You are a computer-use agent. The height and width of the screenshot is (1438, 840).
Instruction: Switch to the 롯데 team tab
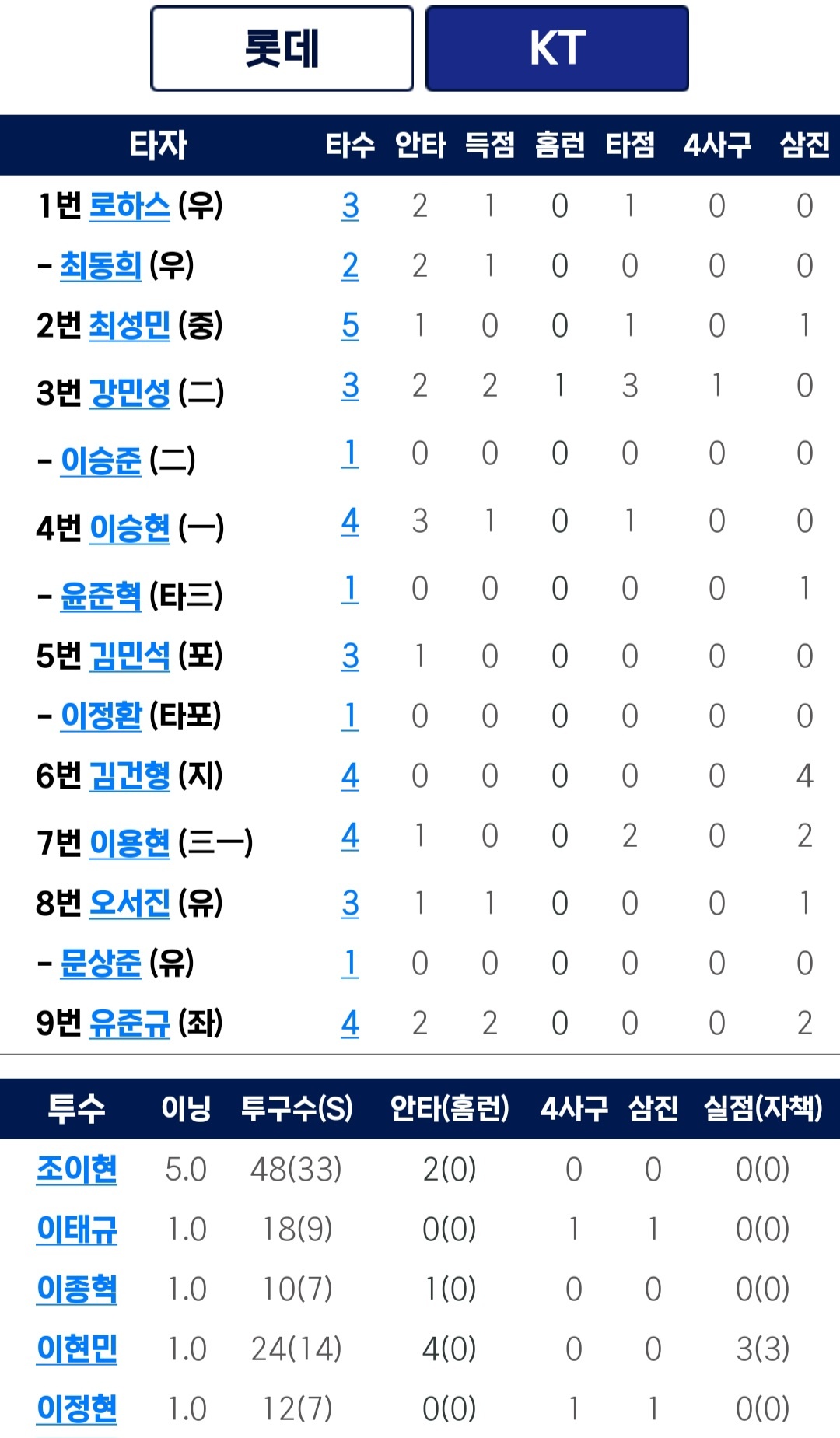coord(282,49)
